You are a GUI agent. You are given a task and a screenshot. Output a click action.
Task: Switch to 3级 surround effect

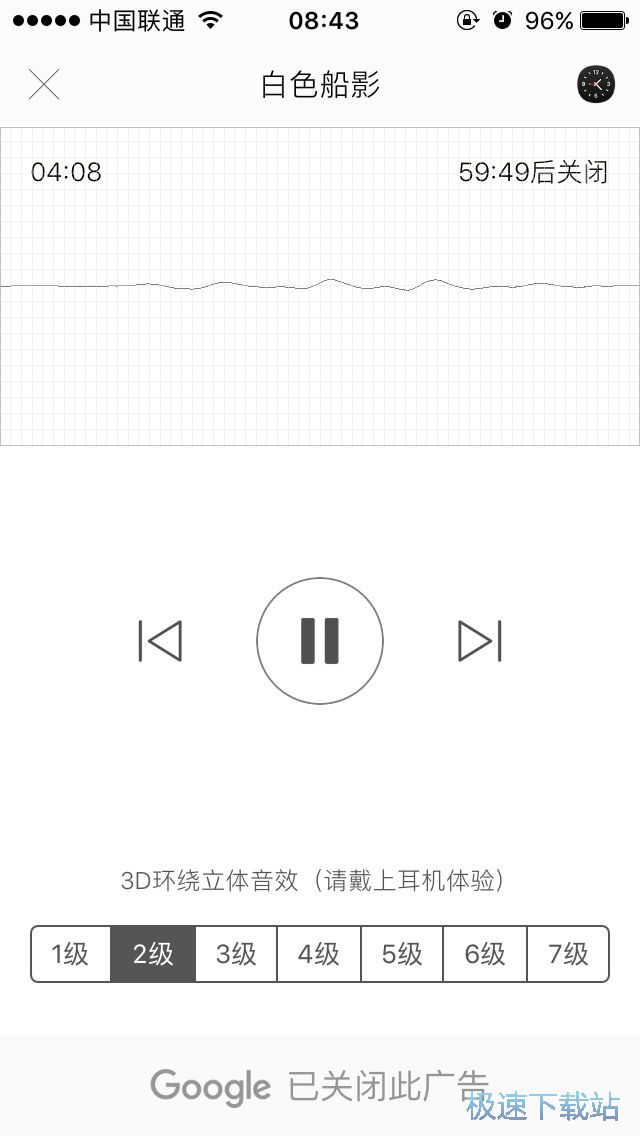236,954
